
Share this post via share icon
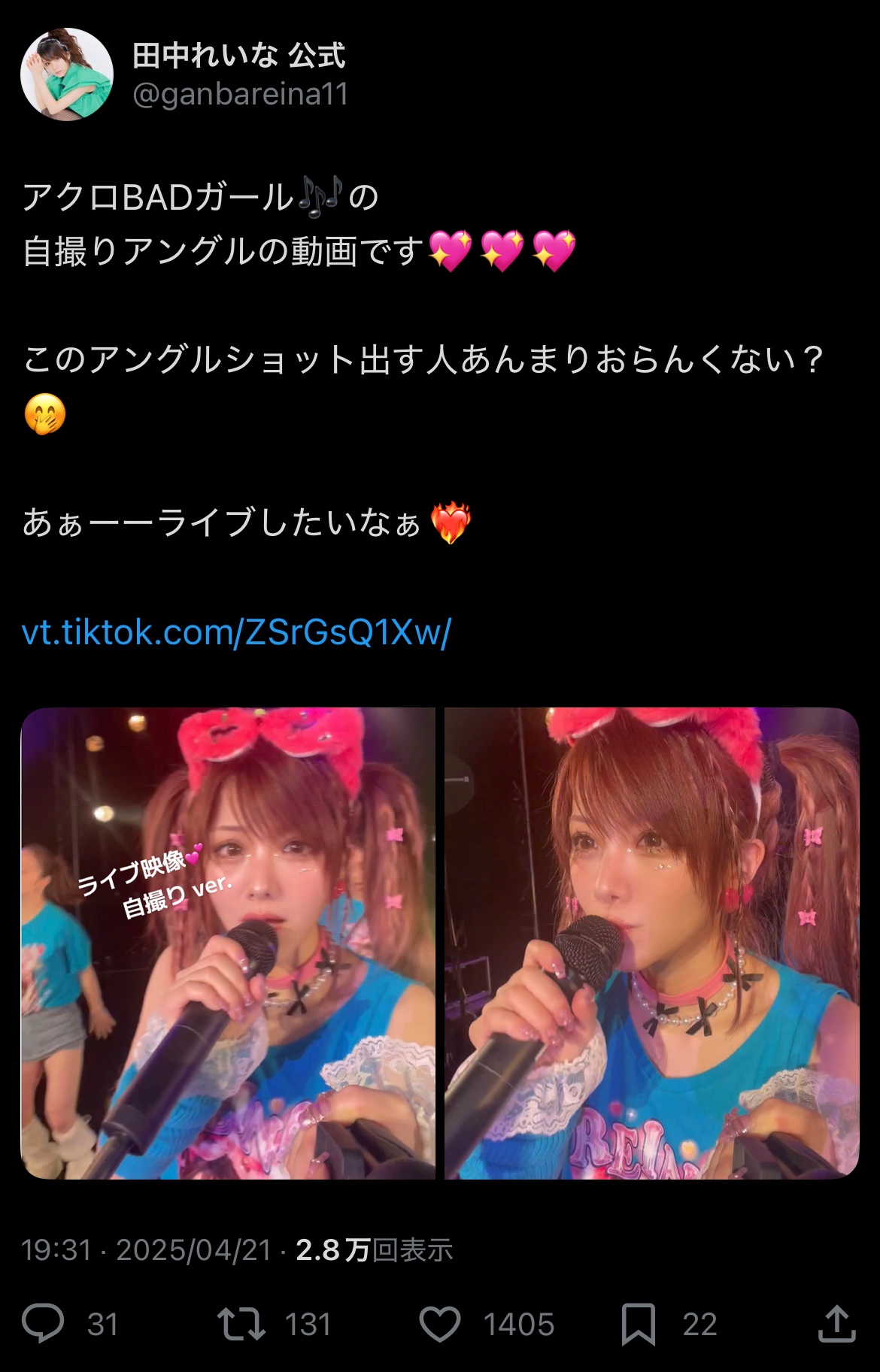tap(836, 1324)
